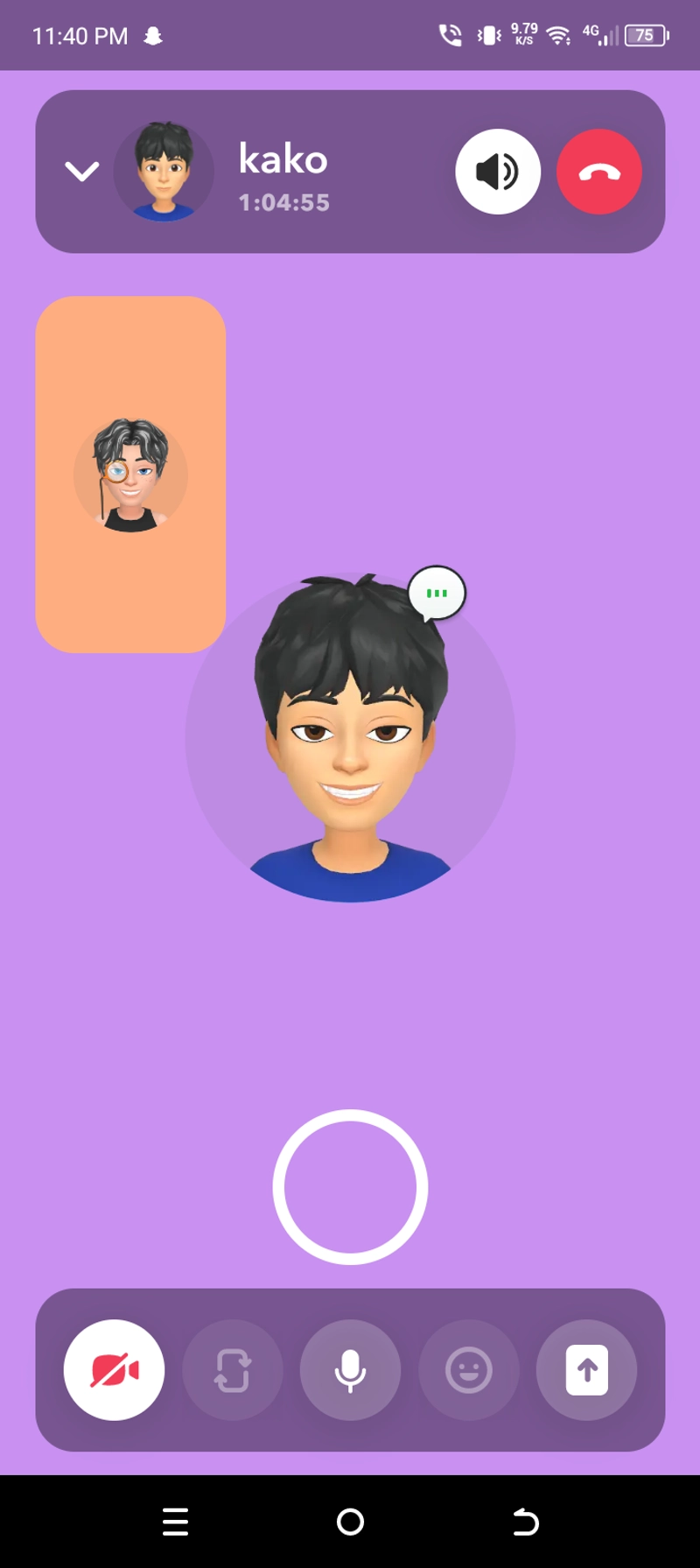Screen dimensions: 700x1568
Task: Tap the upload arrow button
Action: point(587,1370)
